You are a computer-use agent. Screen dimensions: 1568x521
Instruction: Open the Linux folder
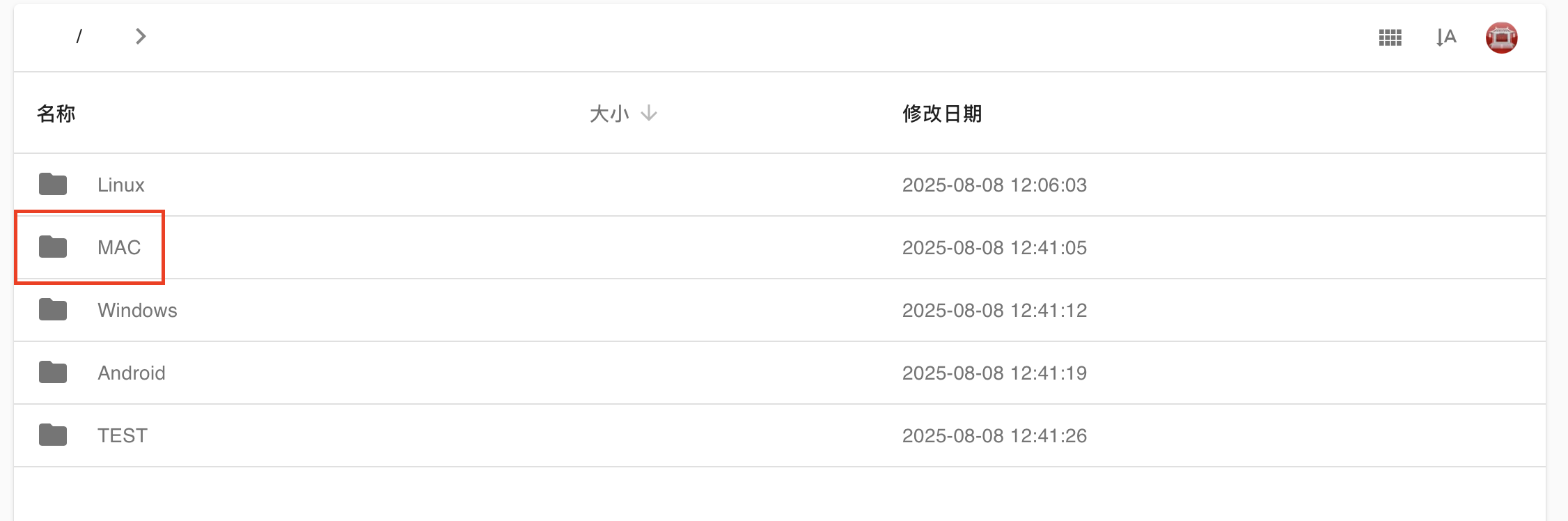pyautogui.click(x=120, y=185)
